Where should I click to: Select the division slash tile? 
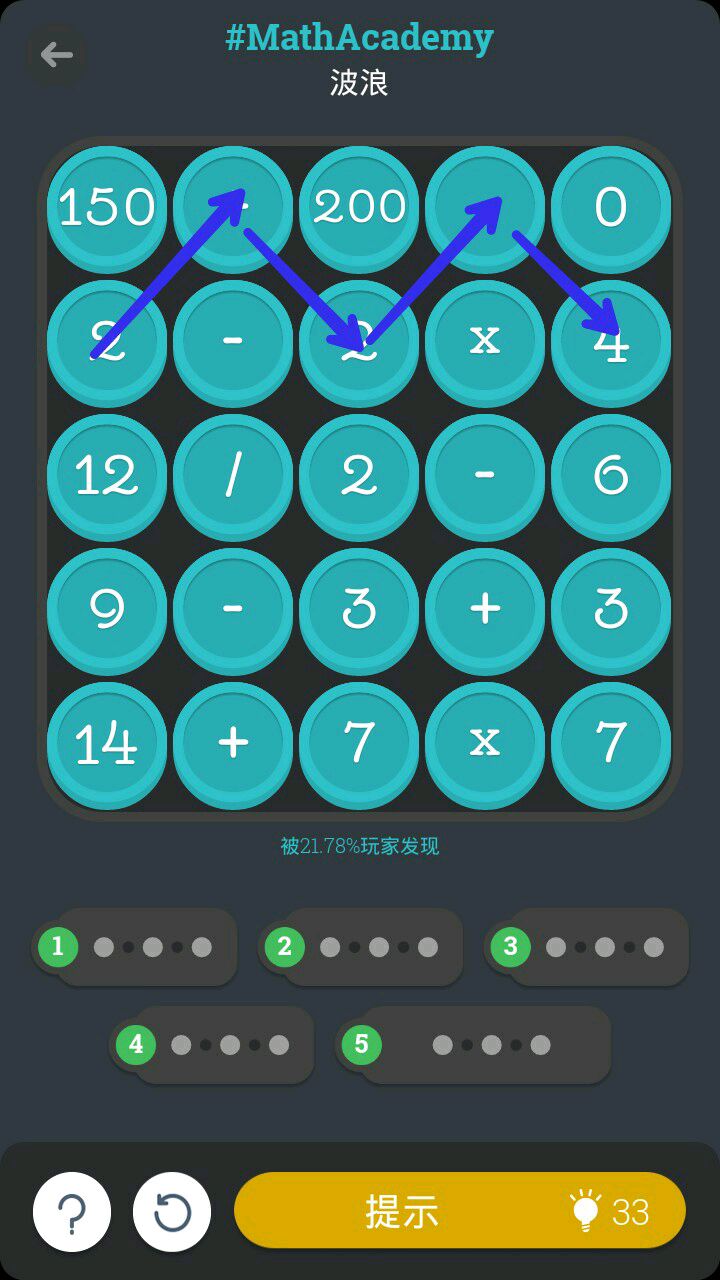(x=233, y=475)
